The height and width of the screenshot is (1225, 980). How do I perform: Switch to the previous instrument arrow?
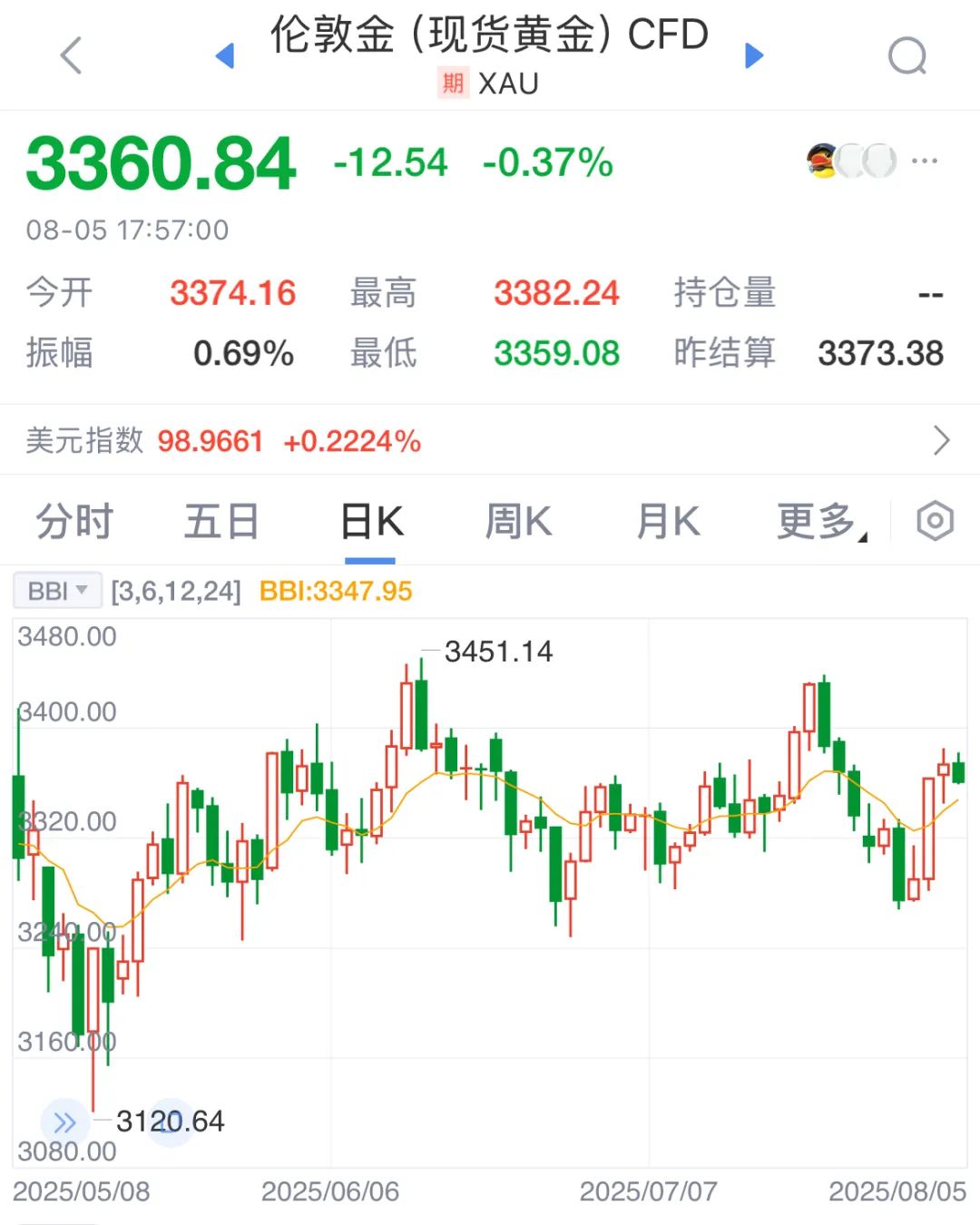point(225,55)
